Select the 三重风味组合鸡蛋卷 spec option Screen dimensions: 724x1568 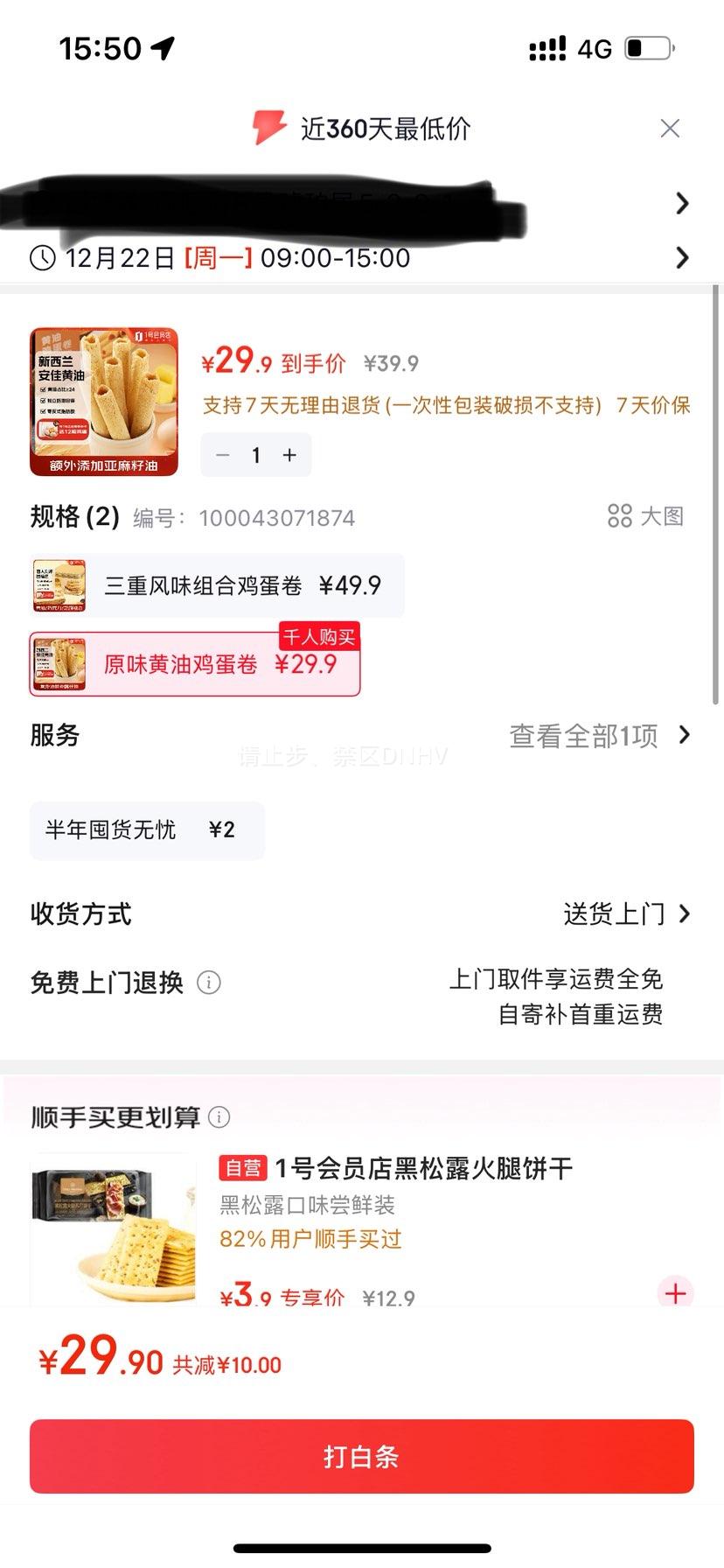click(219, 585)
